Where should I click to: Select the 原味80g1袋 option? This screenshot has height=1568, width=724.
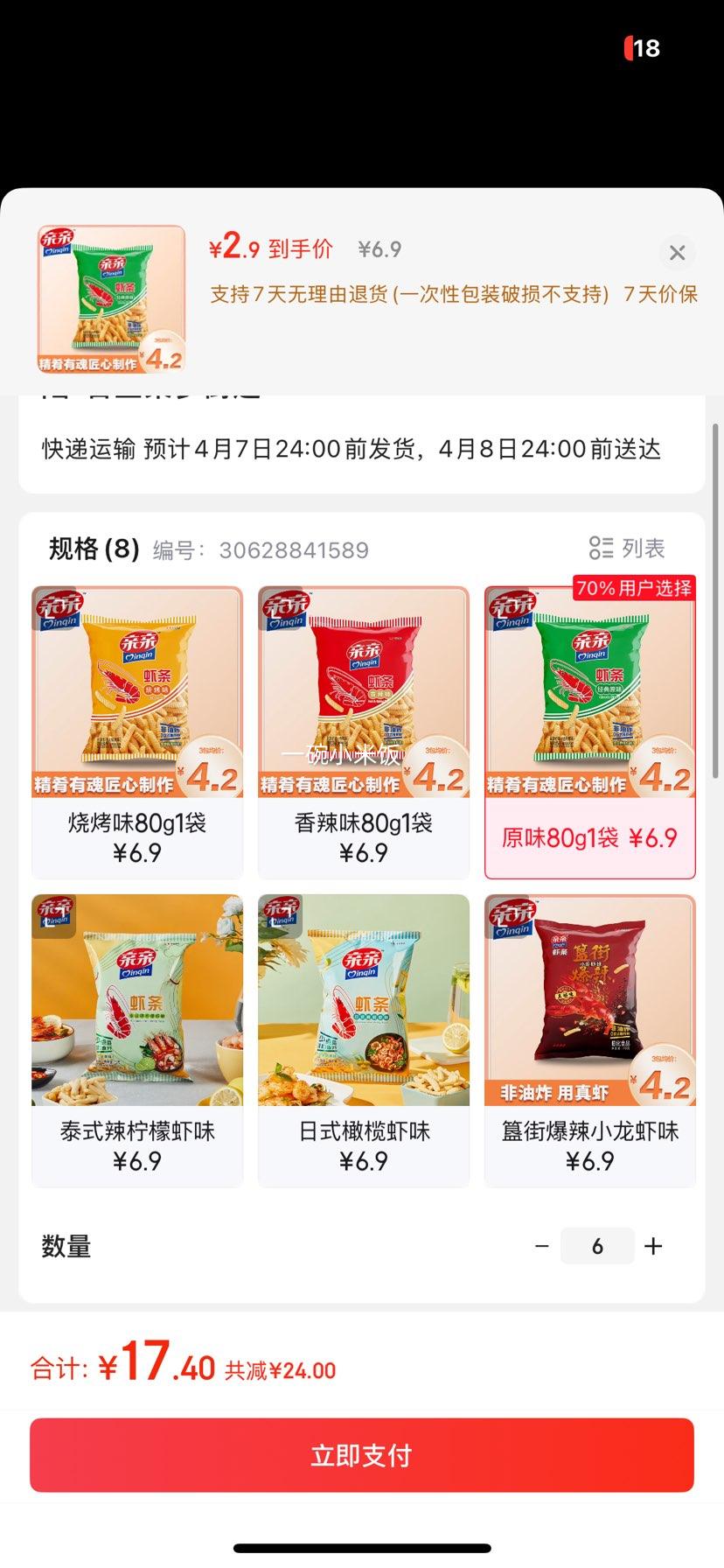point(590,732)
